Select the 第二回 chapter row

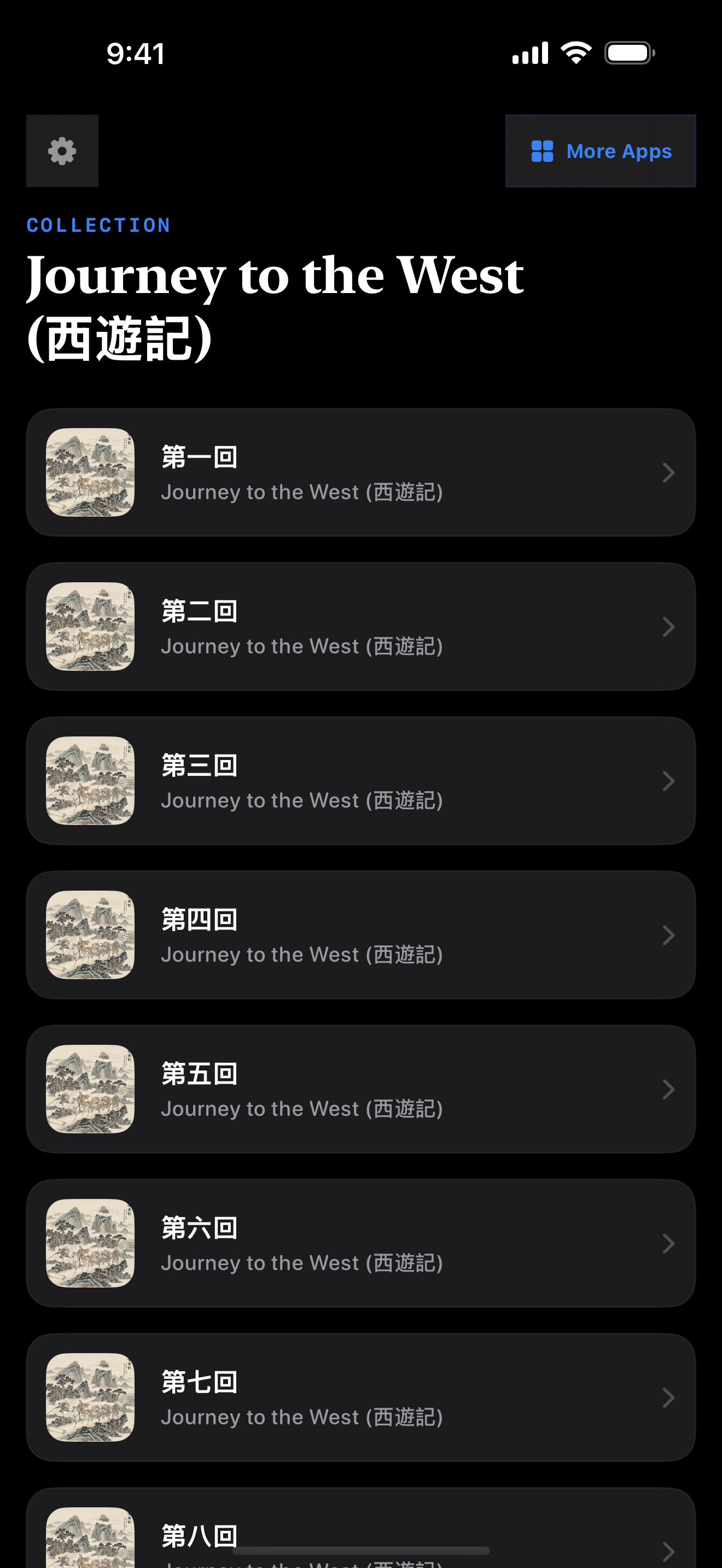361,627
